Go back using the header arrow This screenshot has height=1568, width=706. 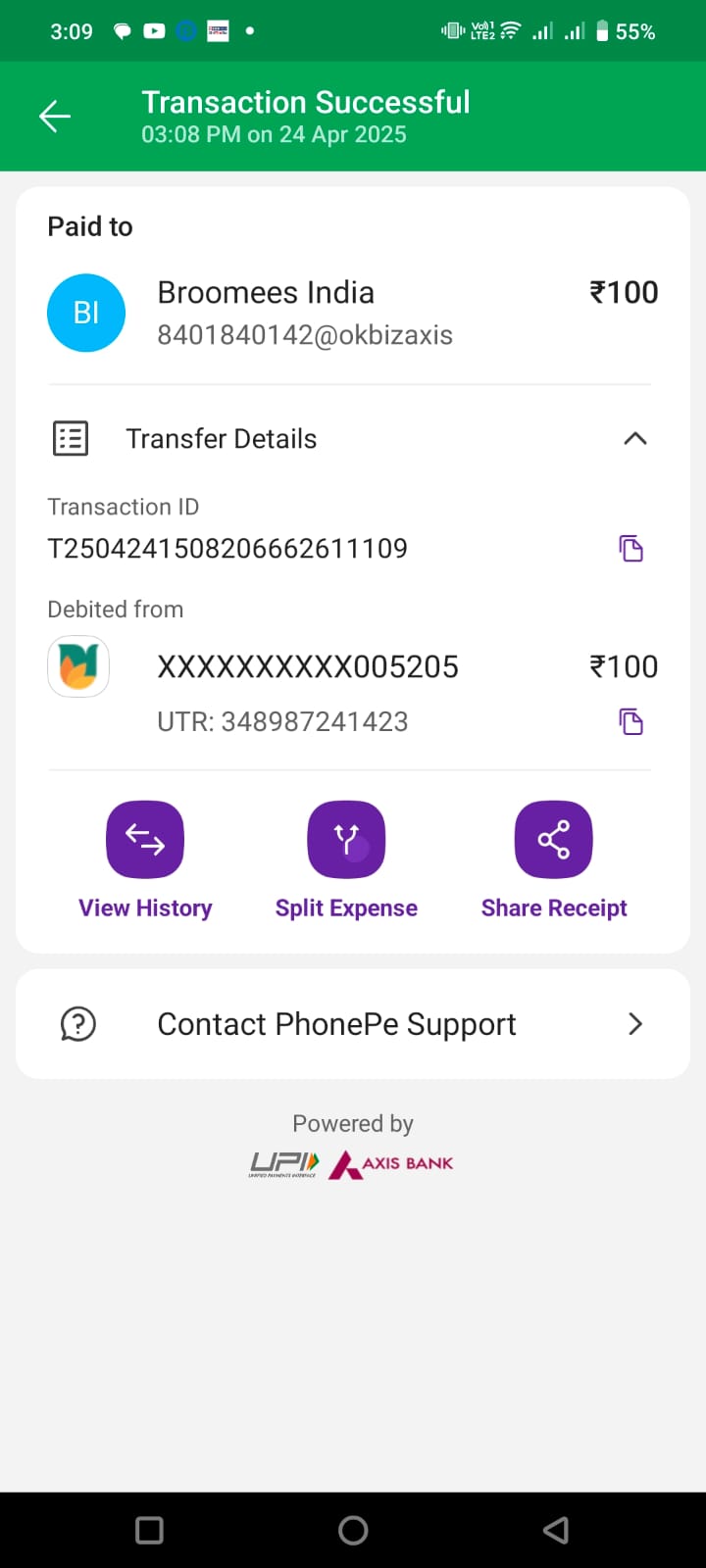(x=55, y=117)
